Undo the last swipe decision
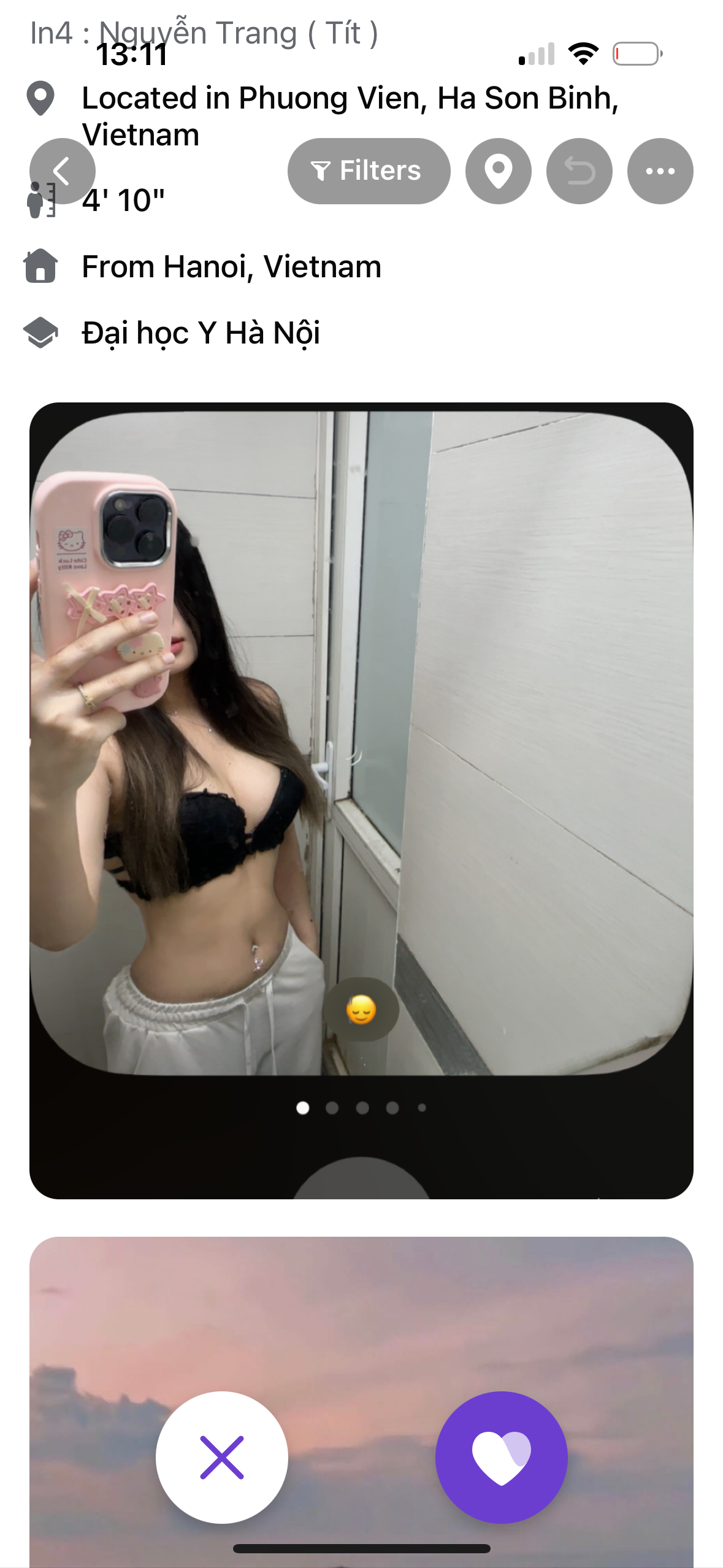This screenshot has width=723, height=1568. (579, 171)
